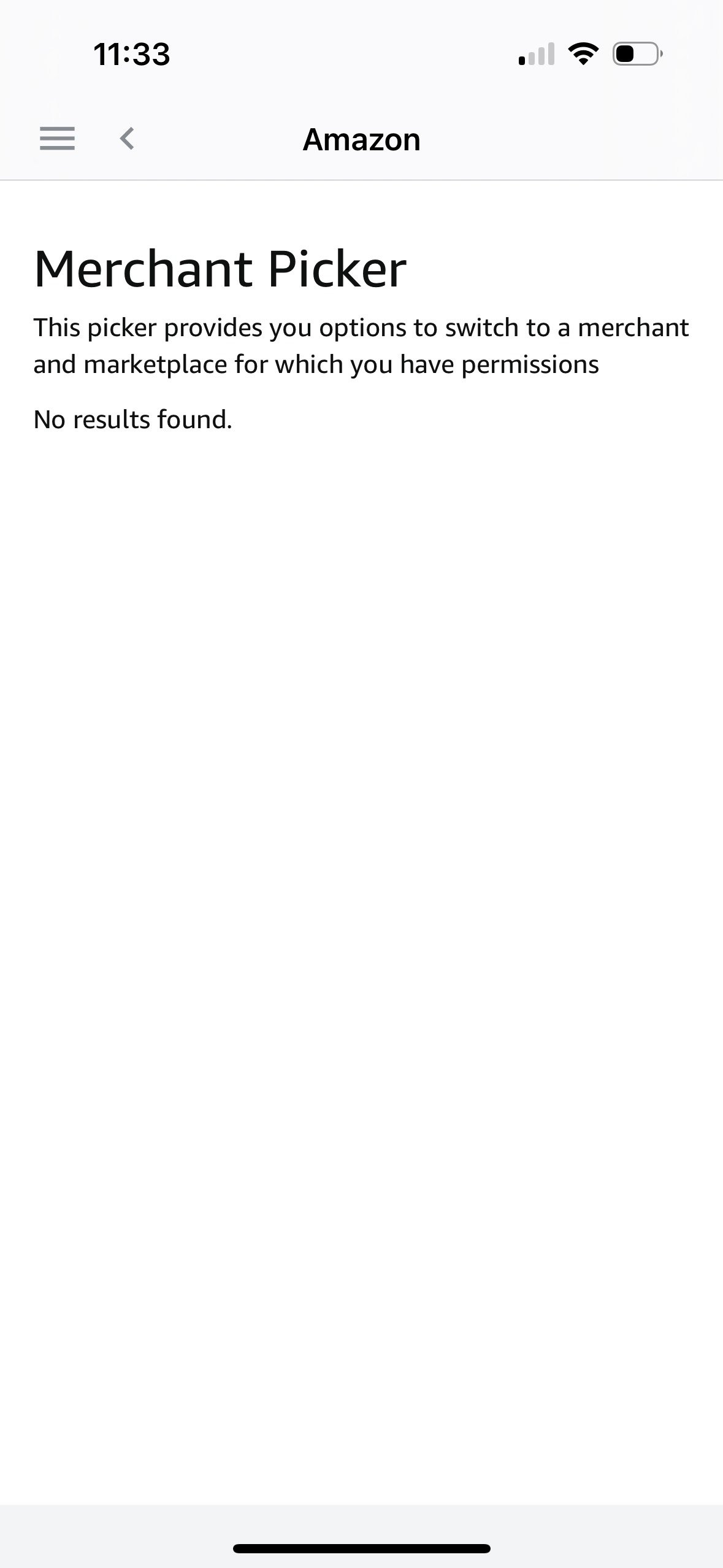Go back using the header arrow
Image resolution: width=723 pixels, height=1568 pixels.
[127, 139]
